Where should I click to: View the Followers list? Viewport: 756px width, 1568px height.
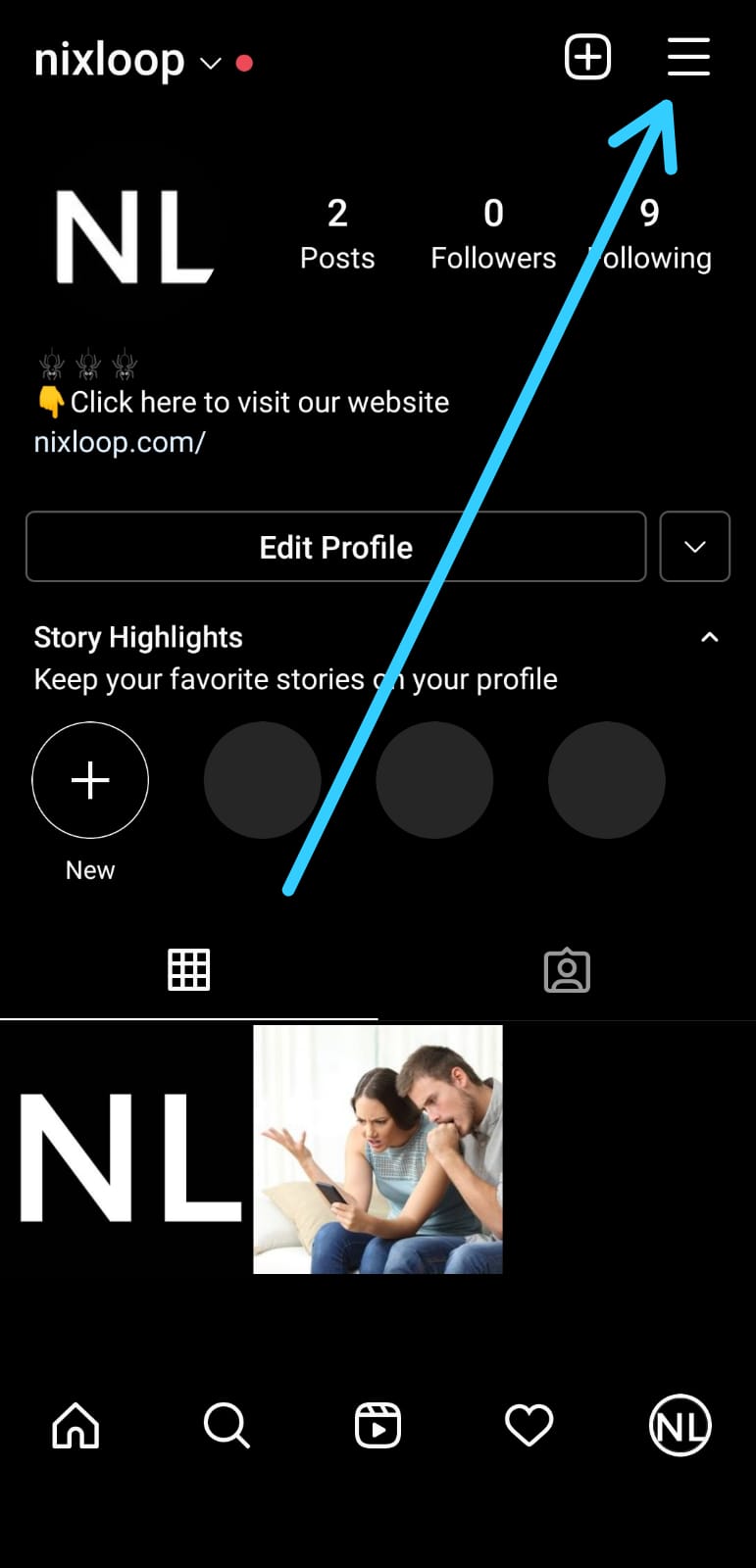pos(493,235)
